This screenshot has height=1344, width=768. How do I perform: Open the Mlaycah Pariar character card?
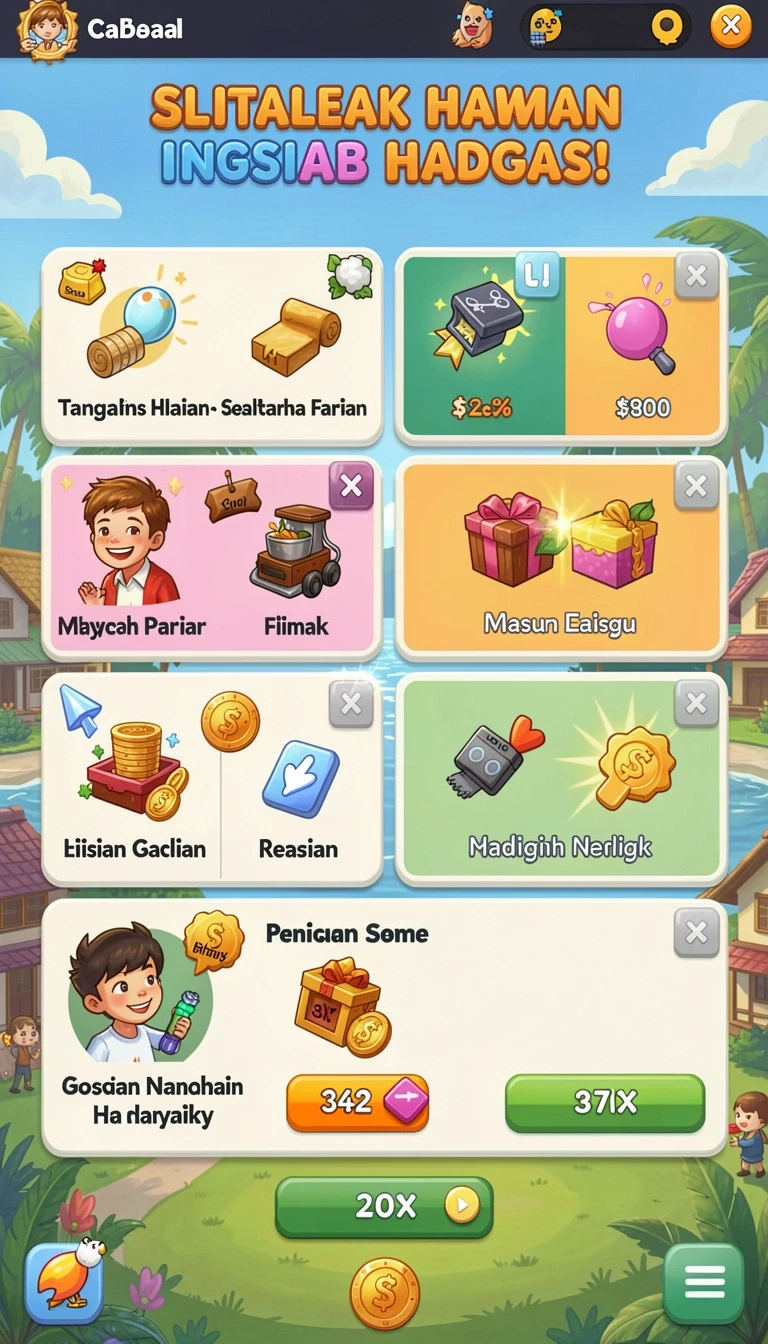tap(212, 558)
